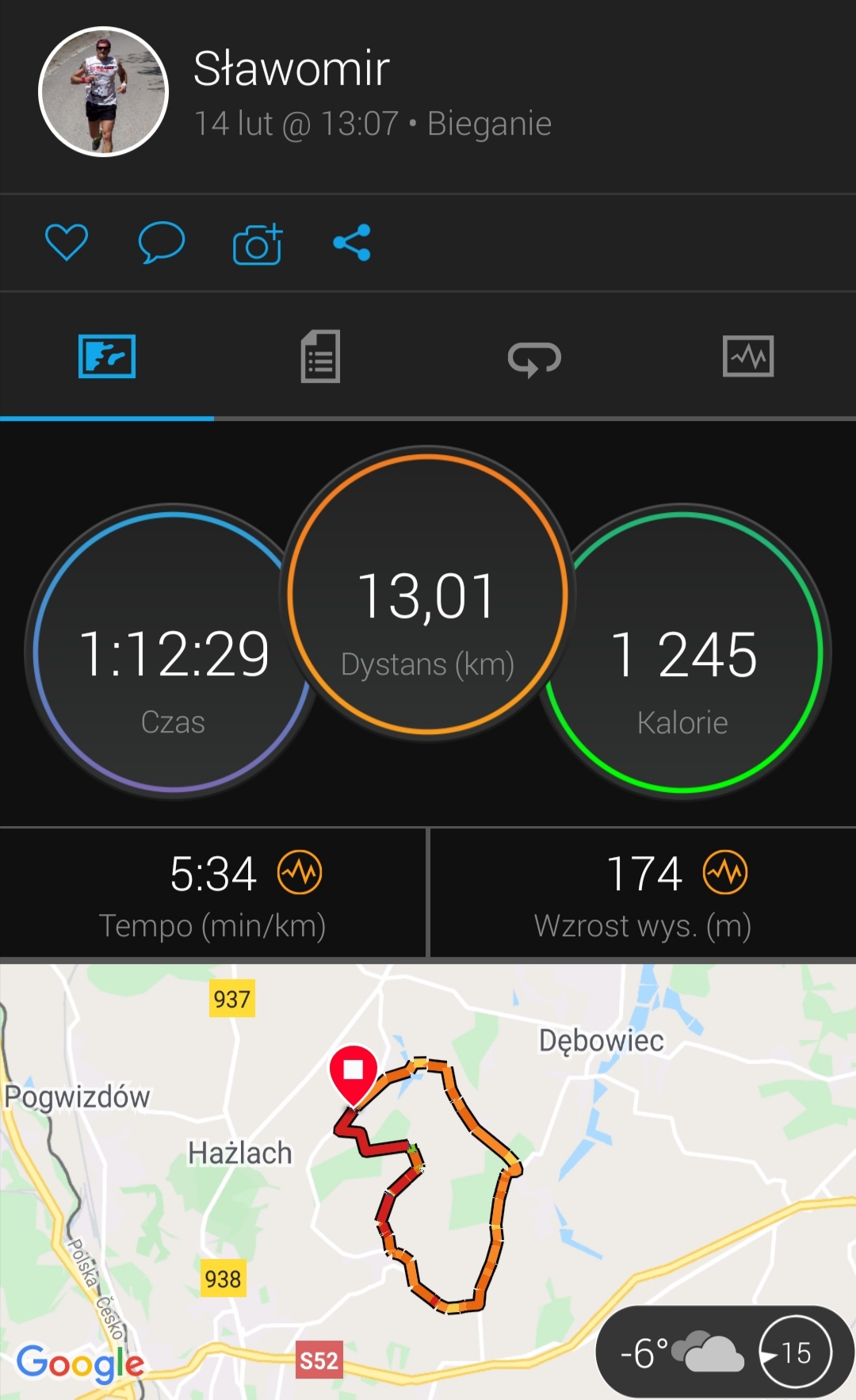Share this running activity
The width and height of the screenshot is (856, 1400).
352,243
